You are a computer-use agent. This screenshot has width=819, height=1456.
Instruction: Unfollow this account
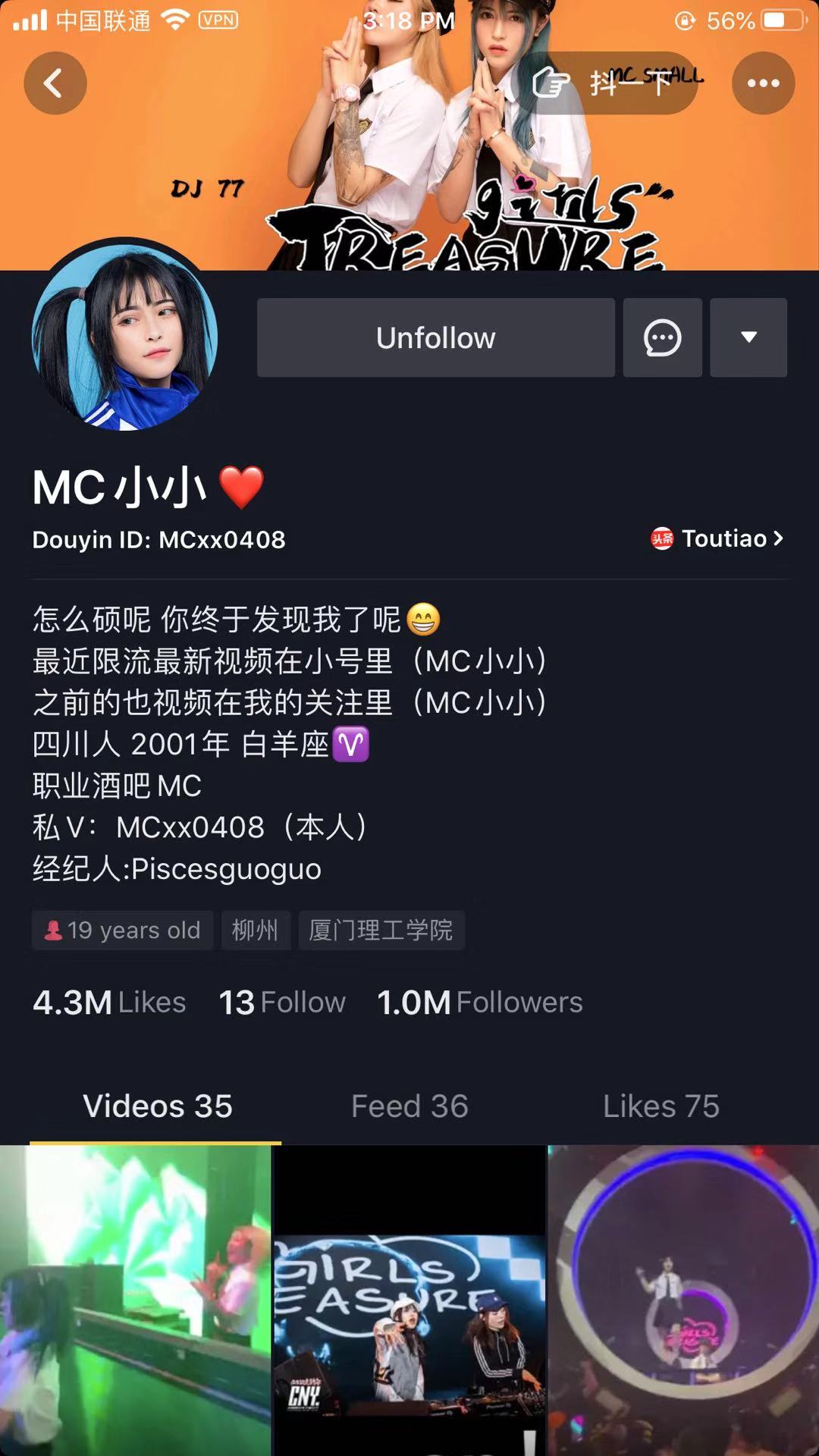point(435,337)
